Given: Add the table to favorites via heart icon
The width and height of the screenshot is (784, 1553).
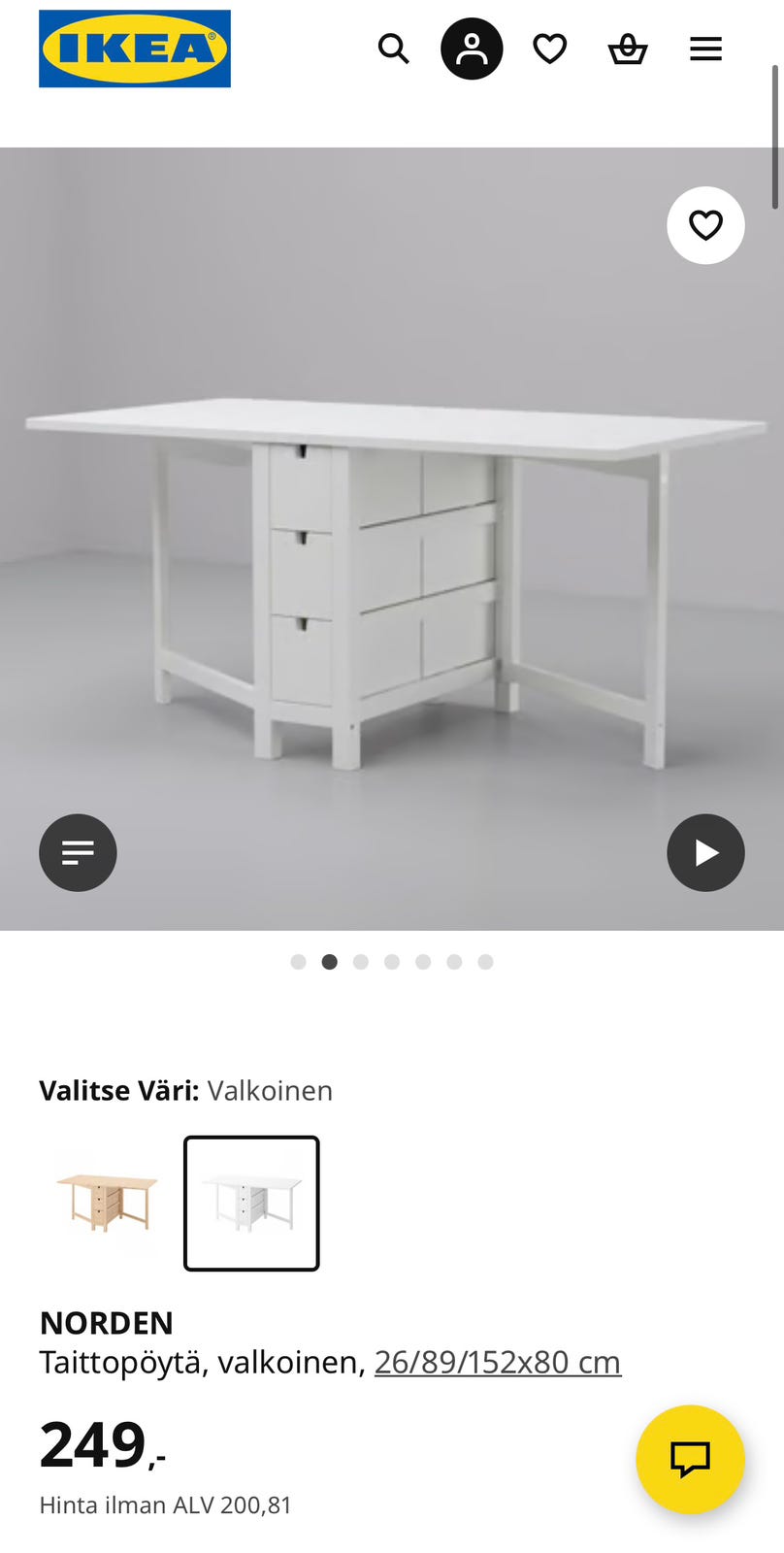Looking at the screenshot, I should click(705, 225).
